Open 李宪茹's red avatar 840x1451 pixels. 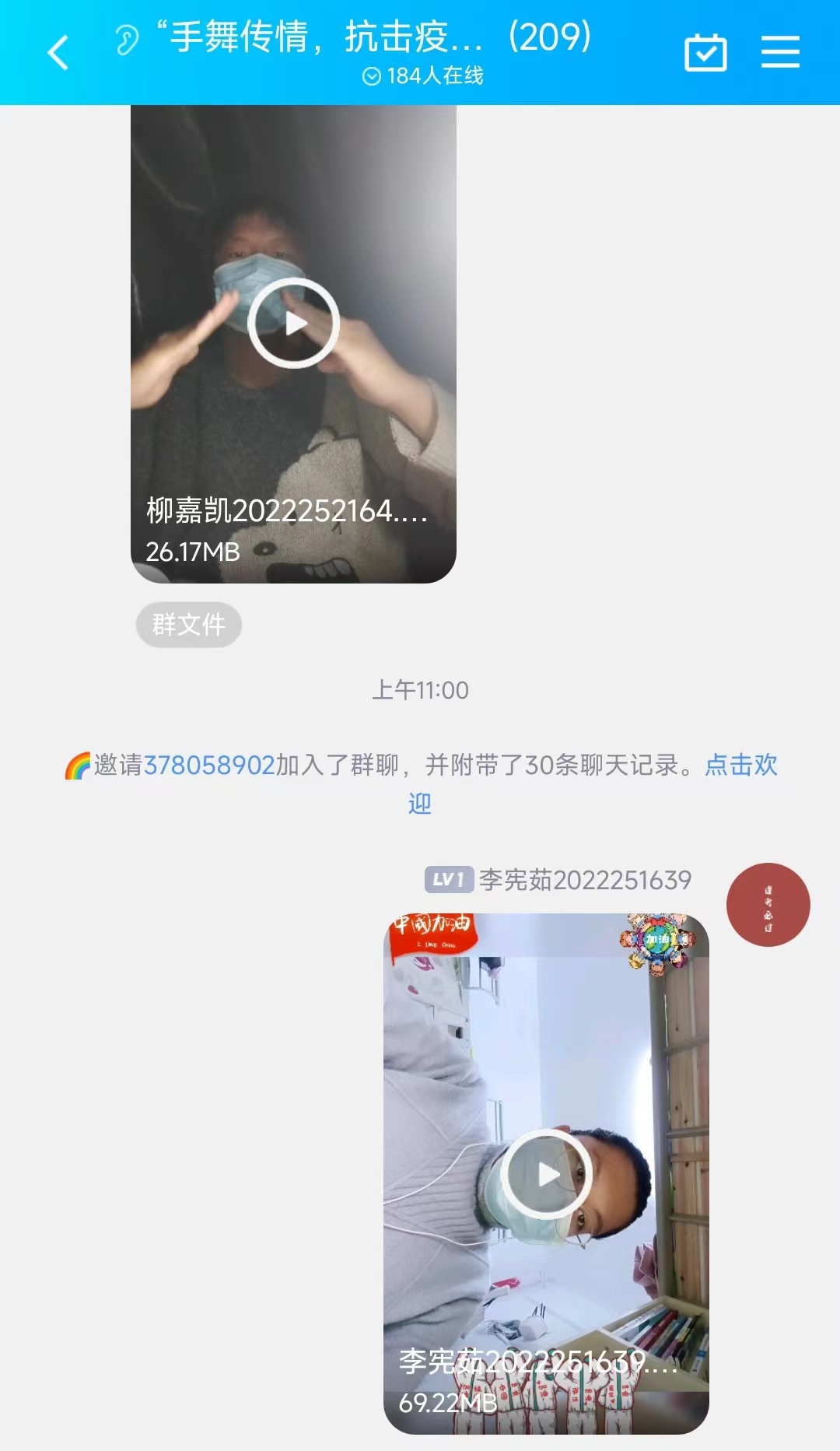[x=768, y=904]
